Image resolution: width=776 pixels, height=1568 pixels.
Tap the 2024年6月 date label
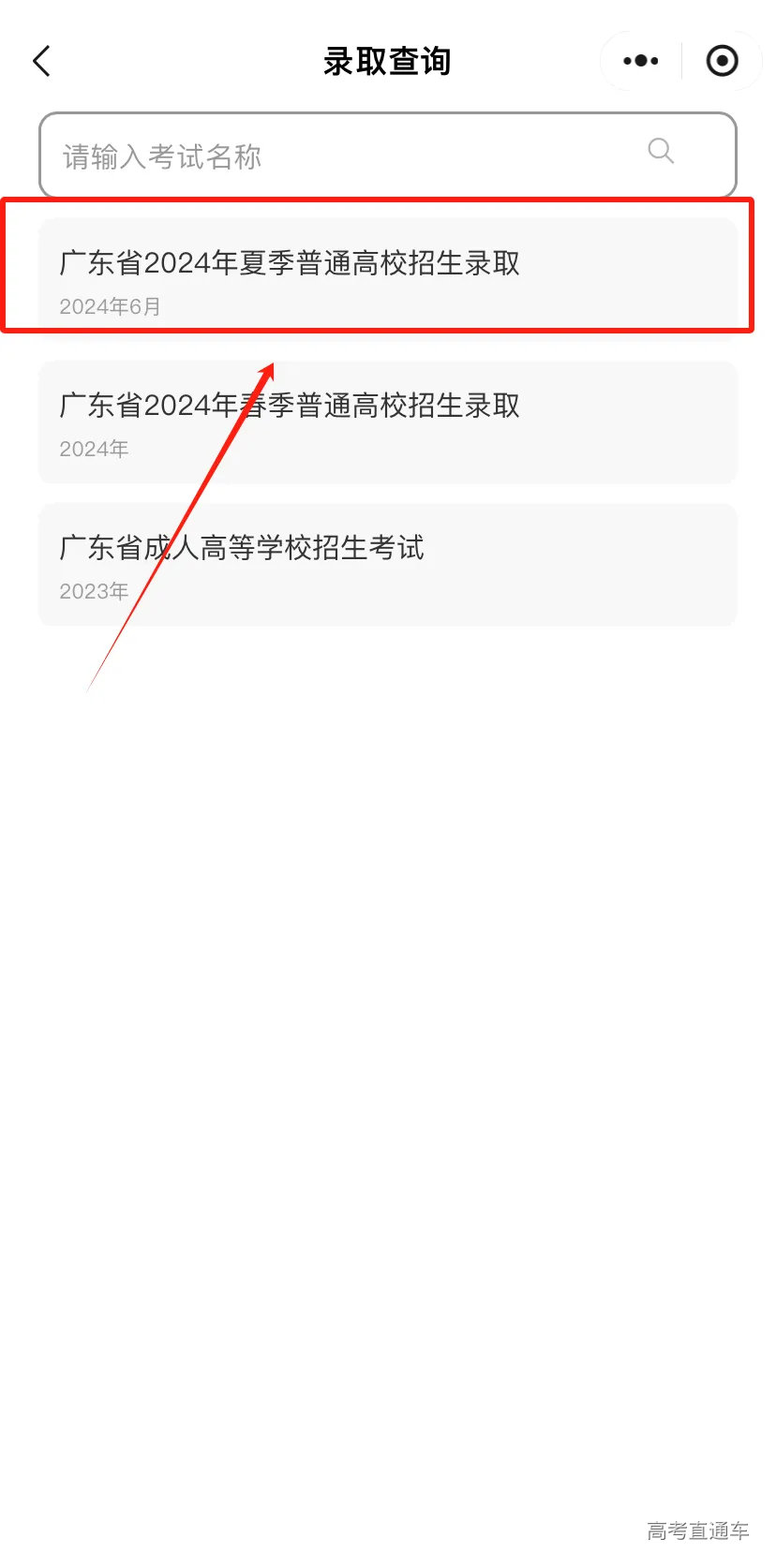pyautogui.click(x=111, y=306)
